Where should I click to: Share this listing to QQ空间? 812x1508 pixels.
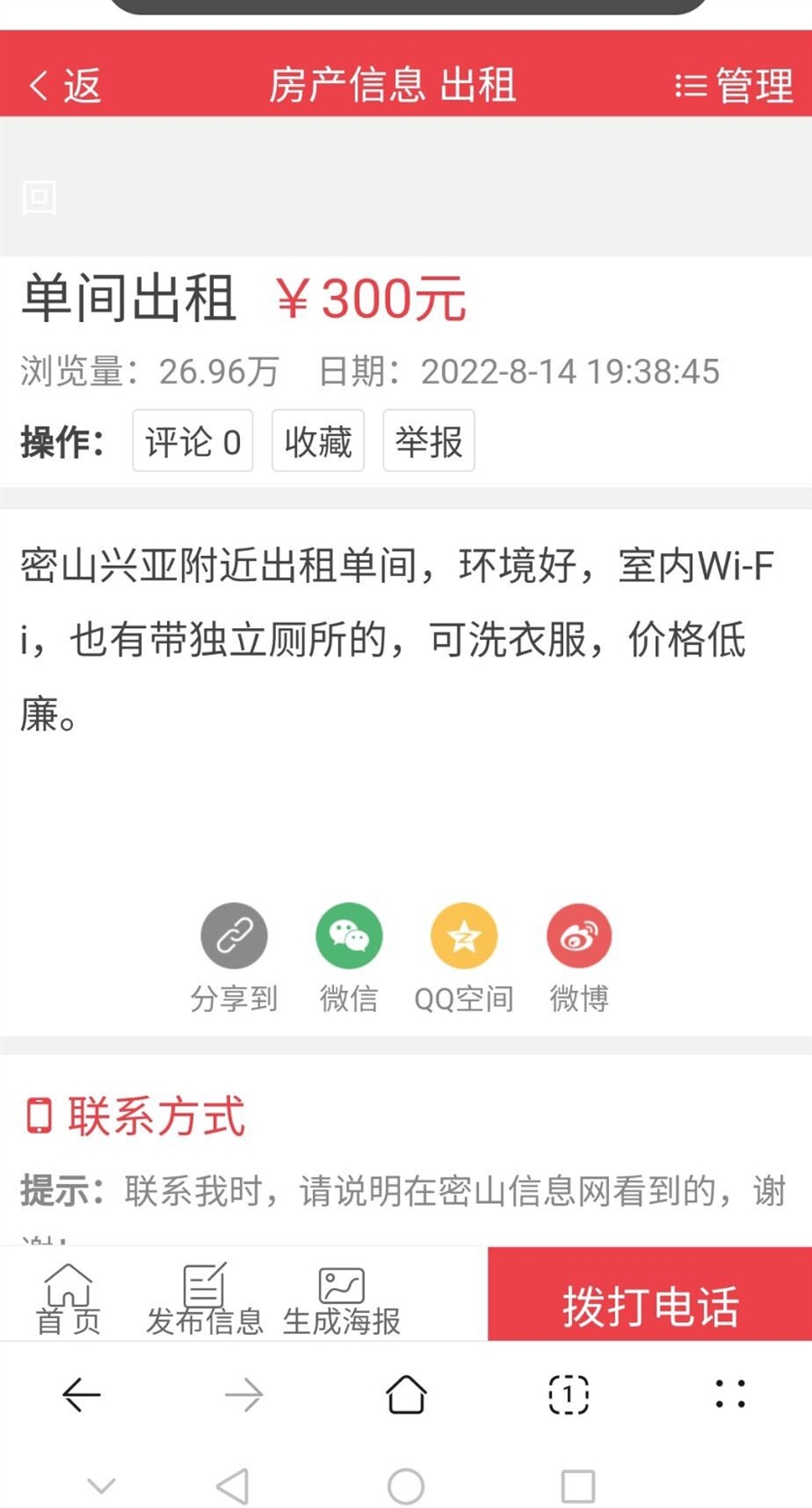(464, 936)
